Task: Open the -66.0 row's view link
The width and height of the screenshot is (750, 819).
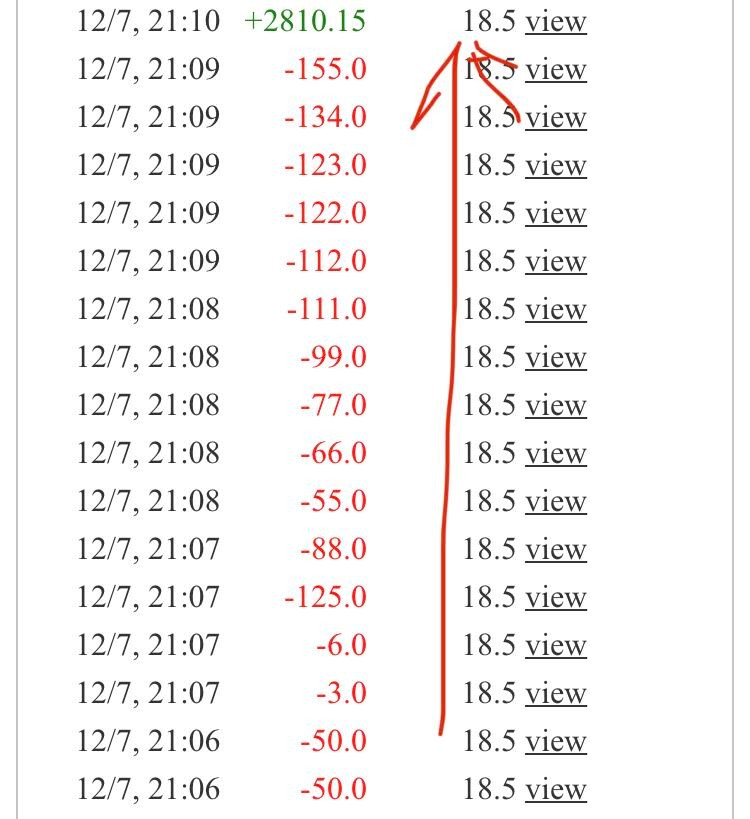Action: (556, 454)
